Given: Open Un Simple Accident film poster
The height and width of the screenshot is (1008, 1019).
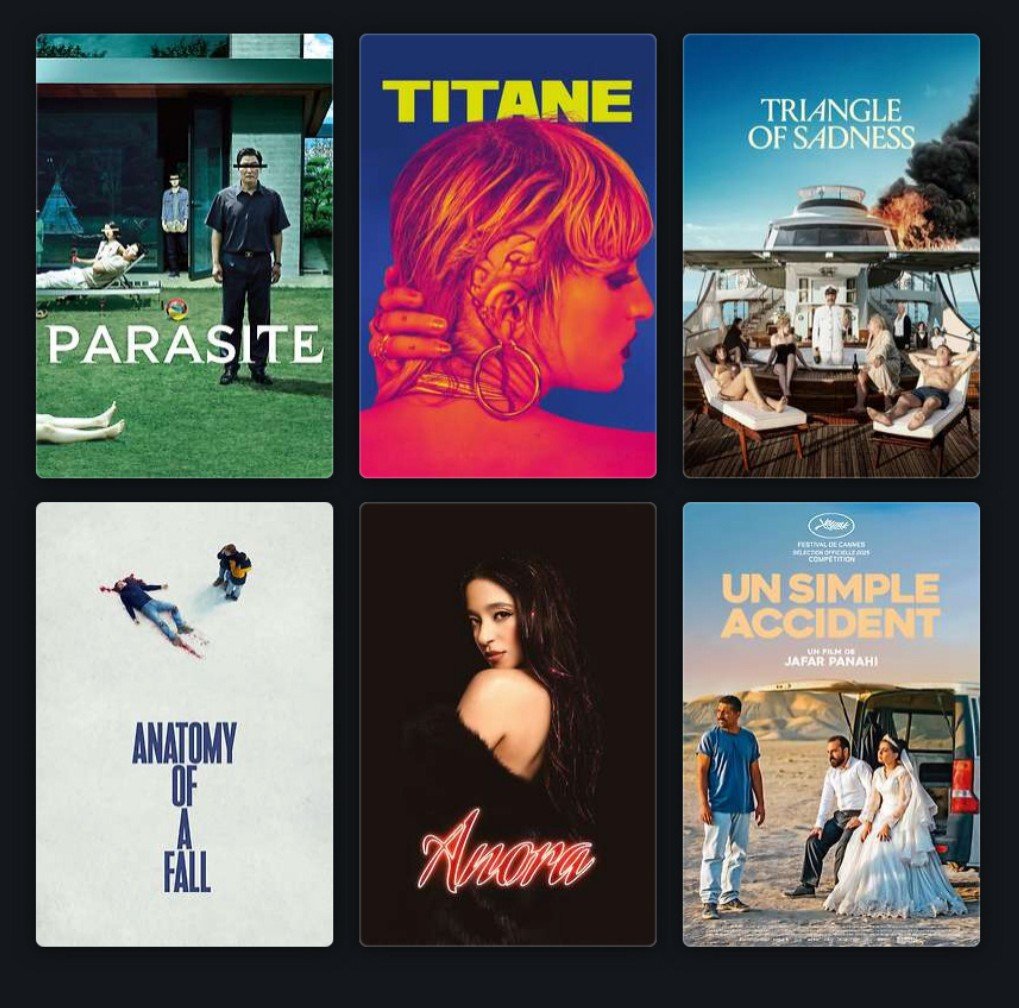Looking at the screenshot, I should 831,724.
